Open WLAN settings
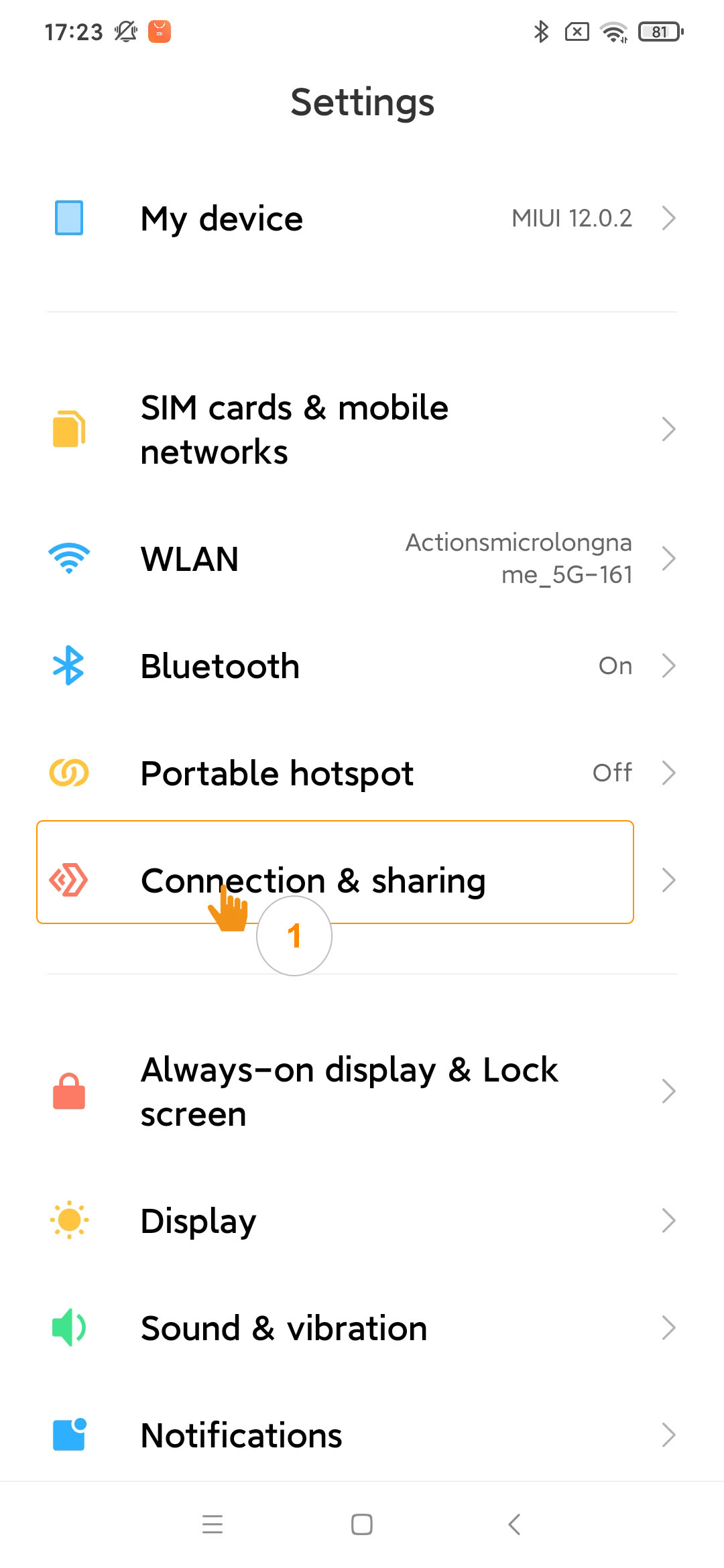This screenshot has width=724, height=1568. coord(362,558)
